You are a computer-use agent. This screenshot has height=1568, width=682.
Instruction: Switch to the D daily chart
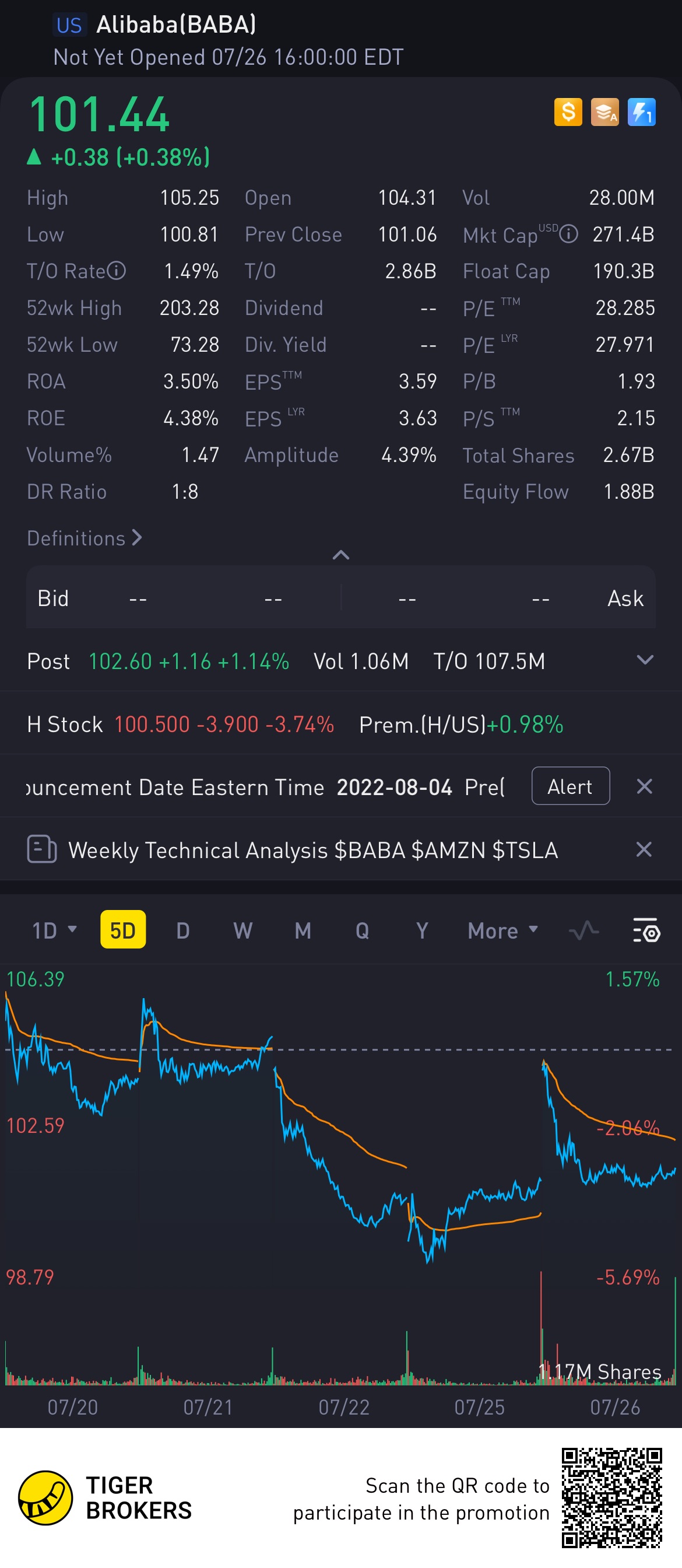[x=182, y=930]
